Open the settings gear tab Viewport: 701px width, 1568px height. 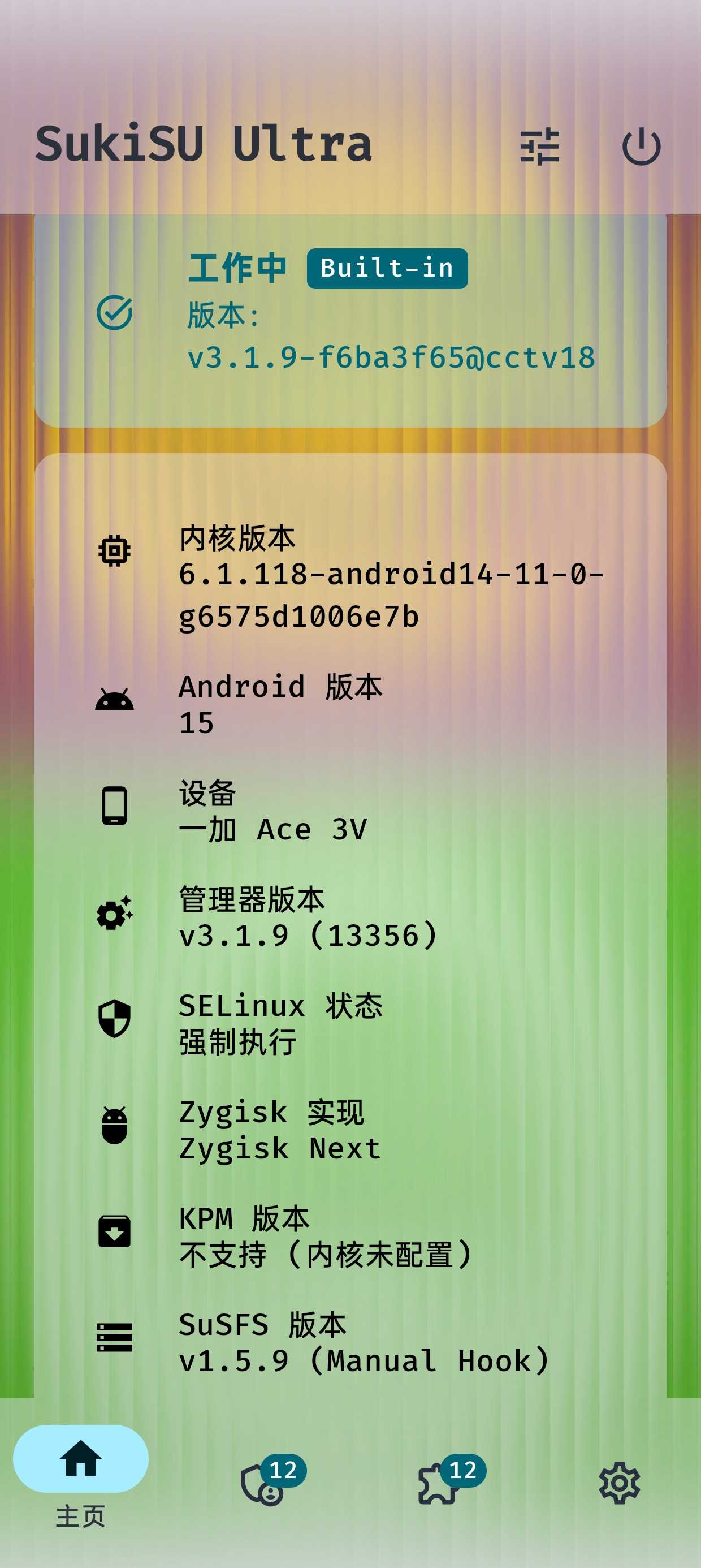(619, 1483)
